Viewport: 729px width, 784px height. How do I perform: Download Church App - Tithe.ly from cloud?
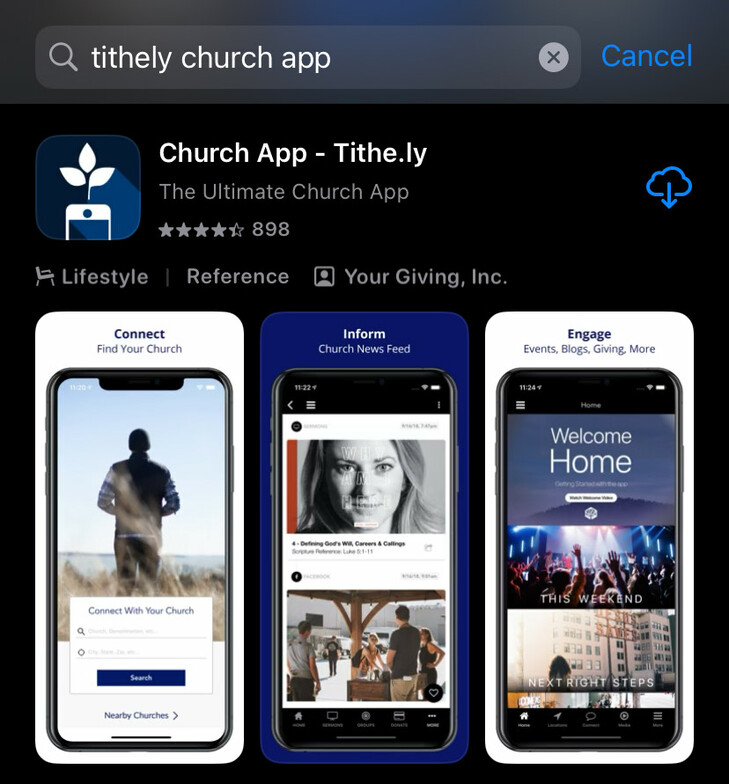coord(669,187)
